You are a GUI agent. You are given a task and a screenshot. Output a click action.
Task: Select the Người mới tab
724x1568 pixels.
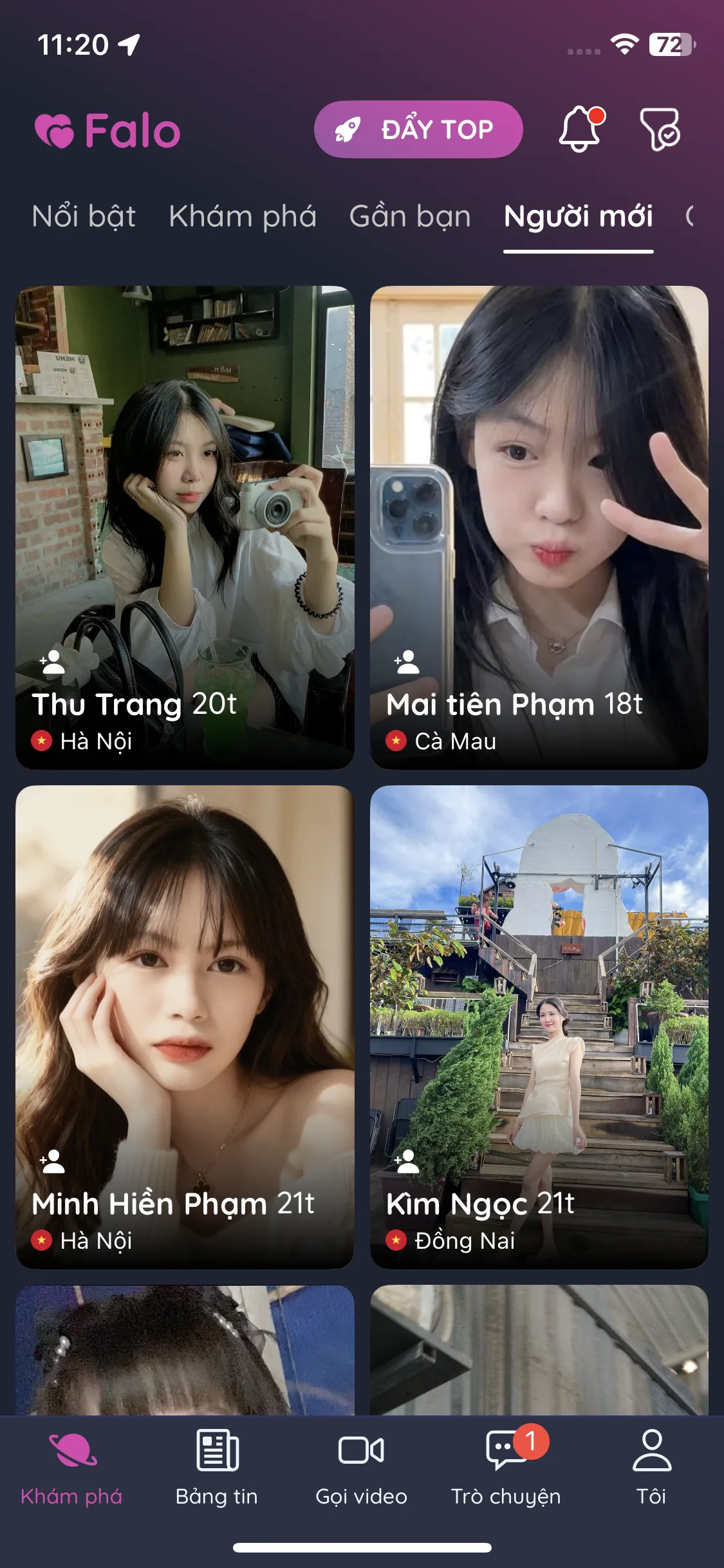tap(578, 216)
